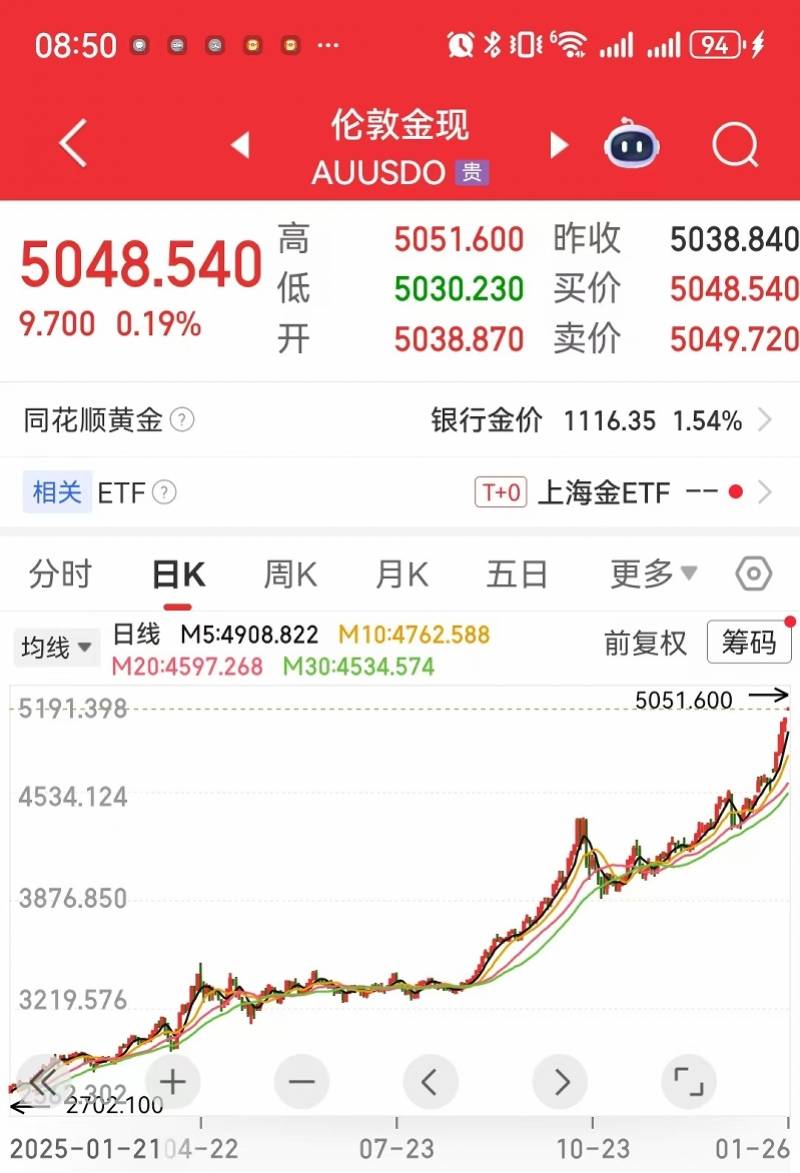Switch to the next instrument
The width and height of the screenshot is (800, 1173).
pyautogui.click(x=559, y=146)
